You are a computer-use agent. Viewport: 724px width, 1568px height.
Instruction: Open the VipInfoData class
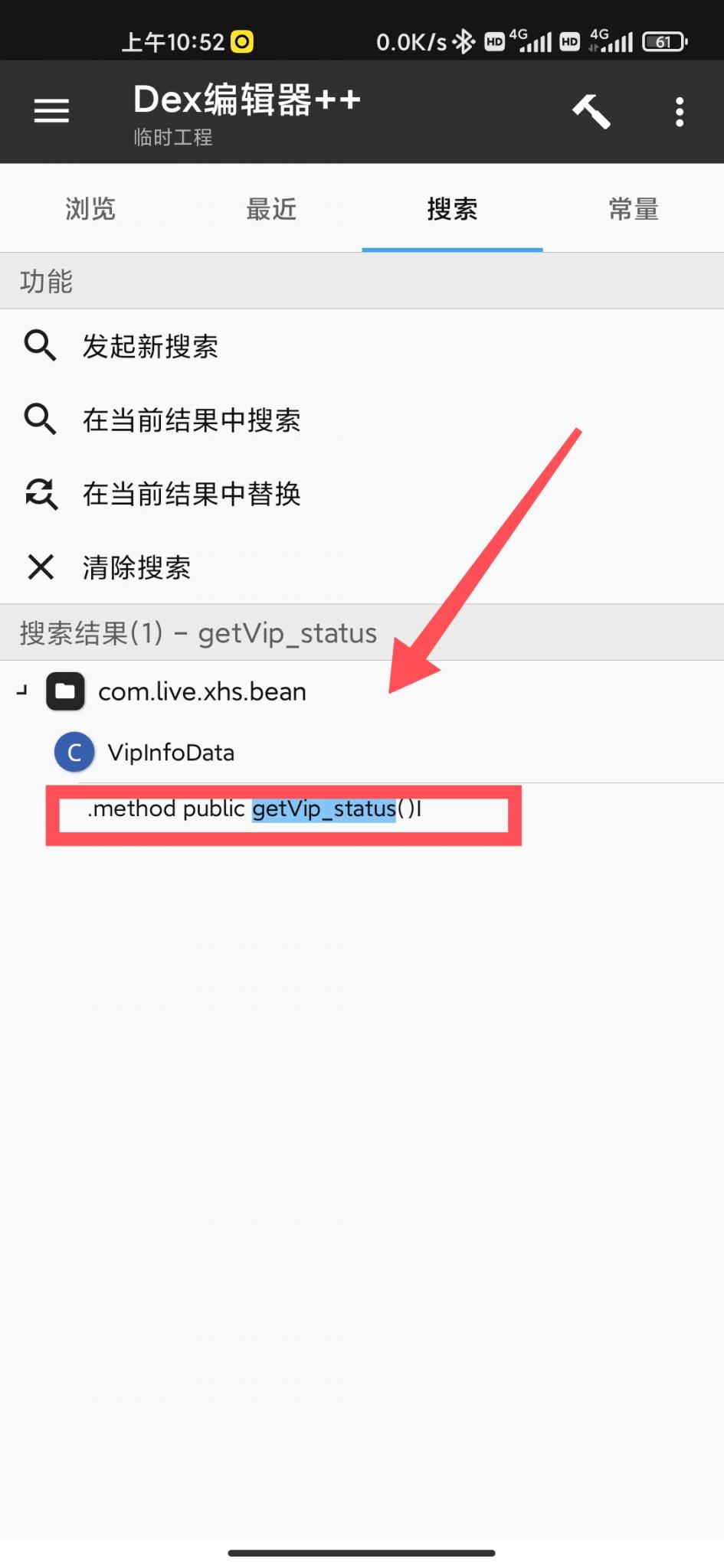coord(170,753)
